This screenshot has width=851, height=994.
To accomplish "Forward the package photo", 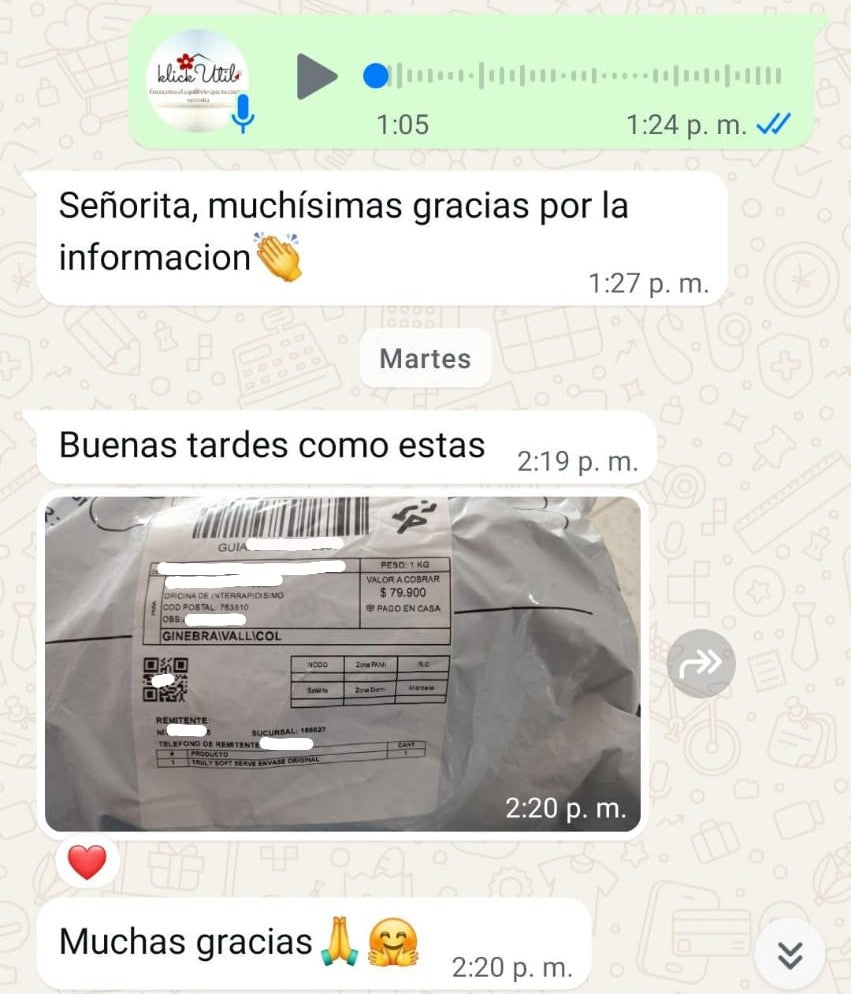I will pyautogui.click(x=701, y=664).
